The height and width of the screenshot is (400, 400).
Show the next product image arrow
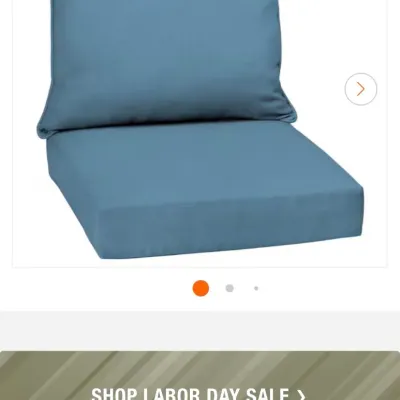[x=361, y=89]
